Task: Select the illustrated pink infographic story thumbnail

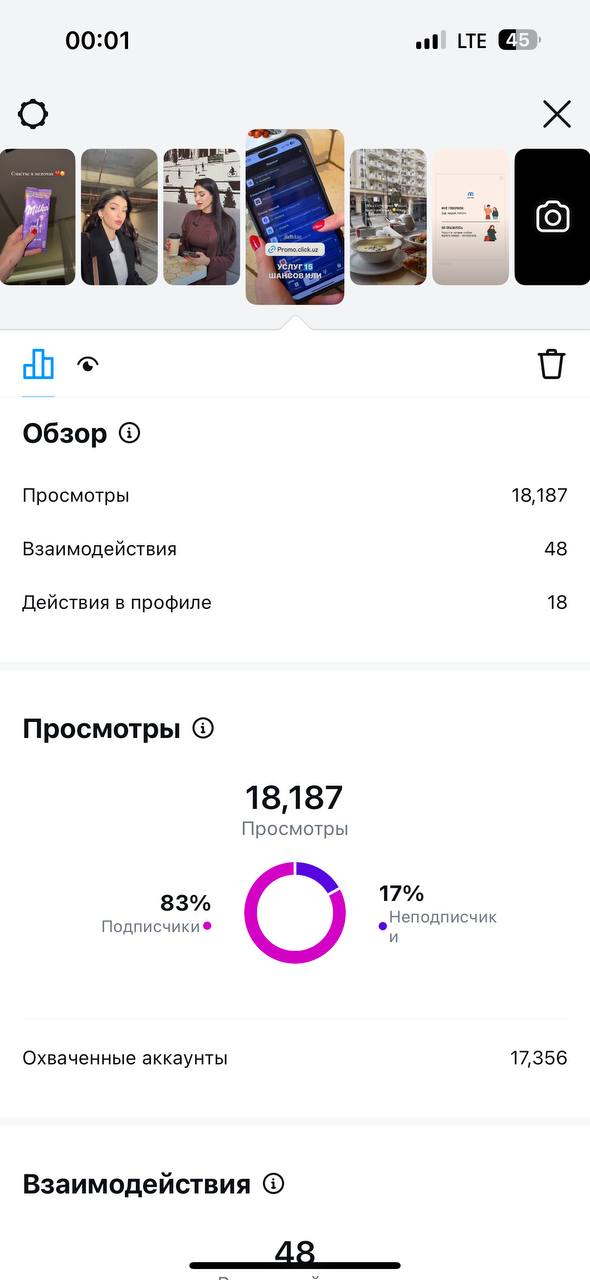Action: [x=471, y=217]
